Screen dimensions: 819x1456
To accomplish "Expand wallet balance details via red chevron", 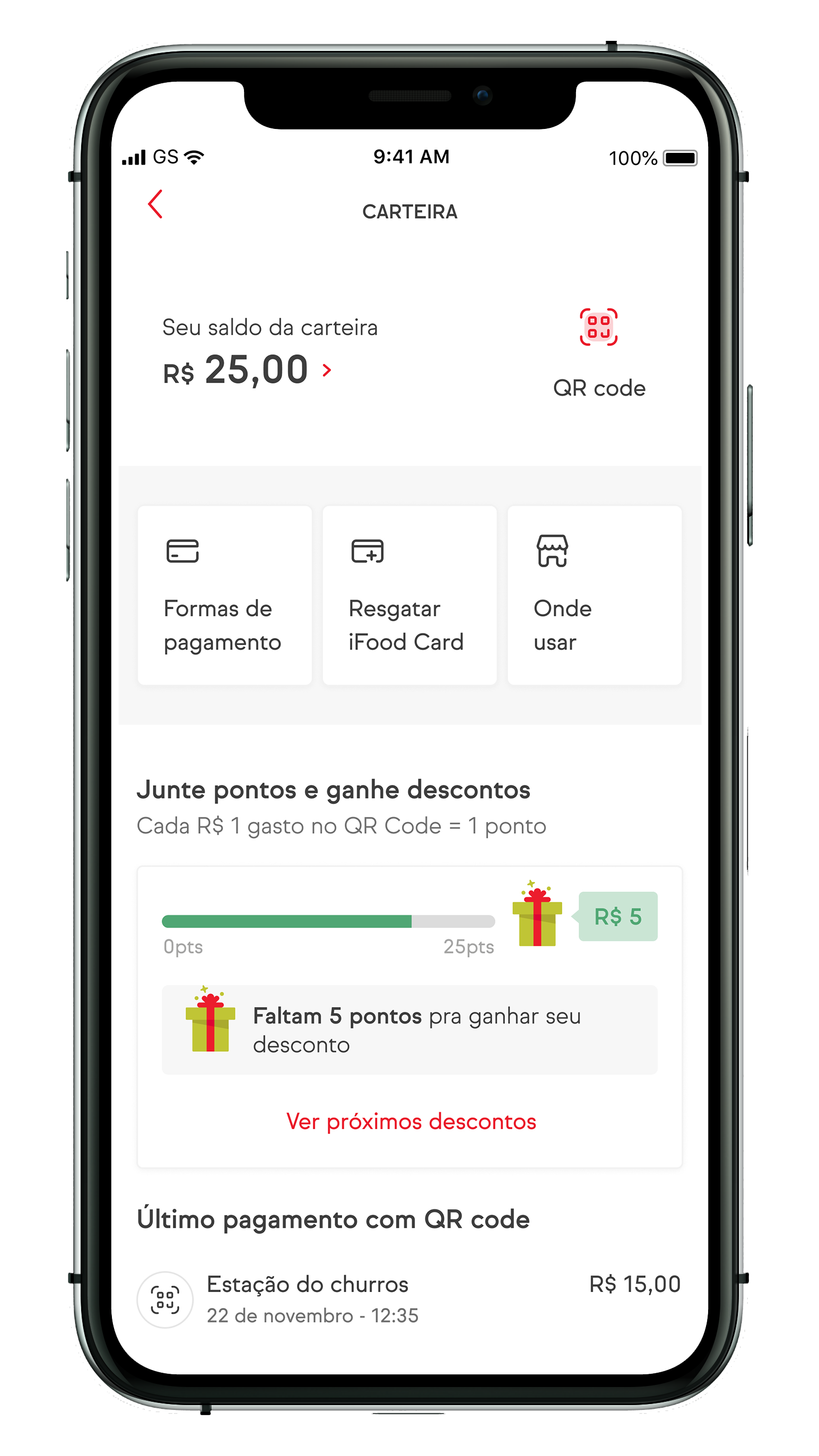I will (x=327, y=370).
